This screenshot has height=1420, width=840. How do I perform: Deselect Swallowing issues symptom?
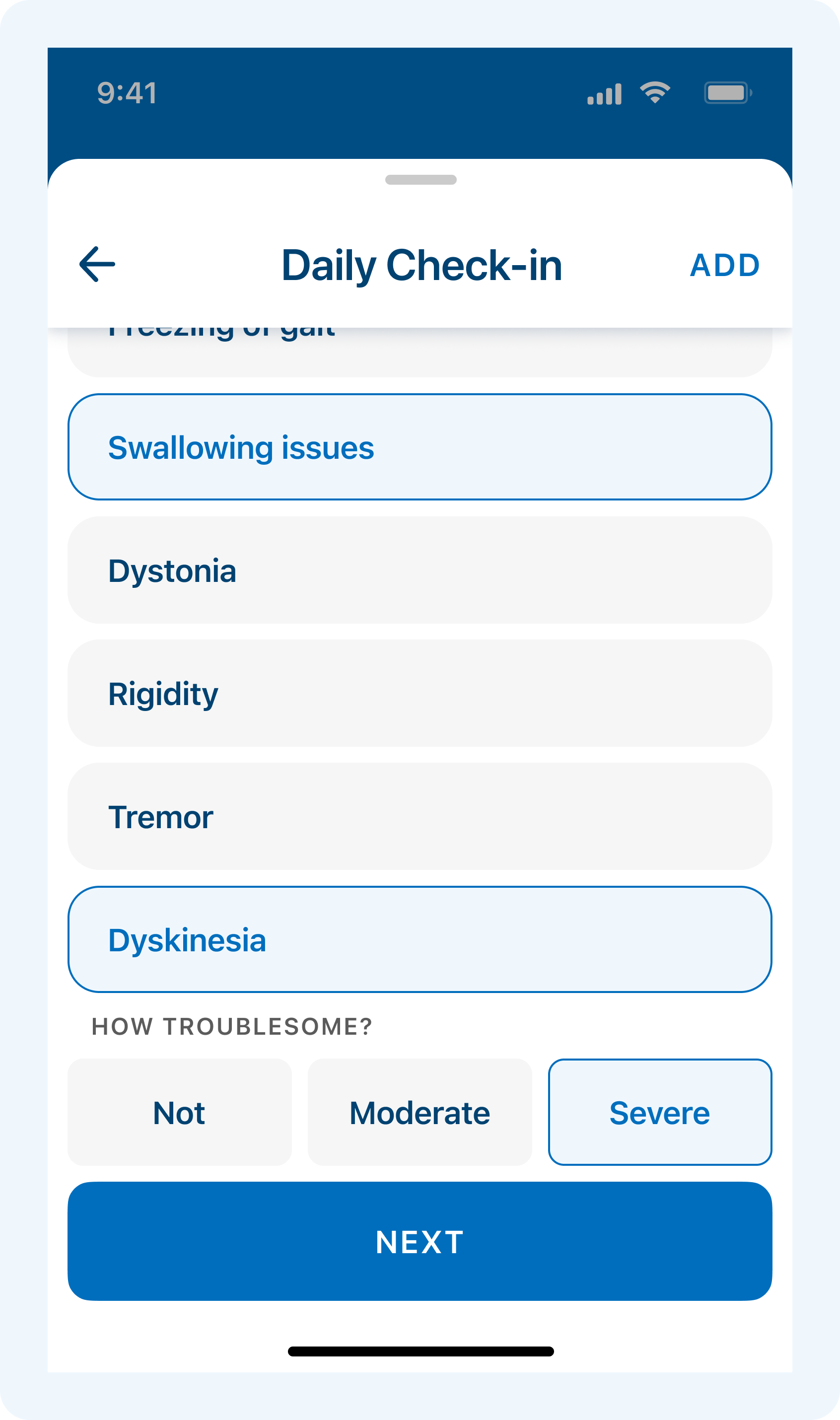pos(420,447)
